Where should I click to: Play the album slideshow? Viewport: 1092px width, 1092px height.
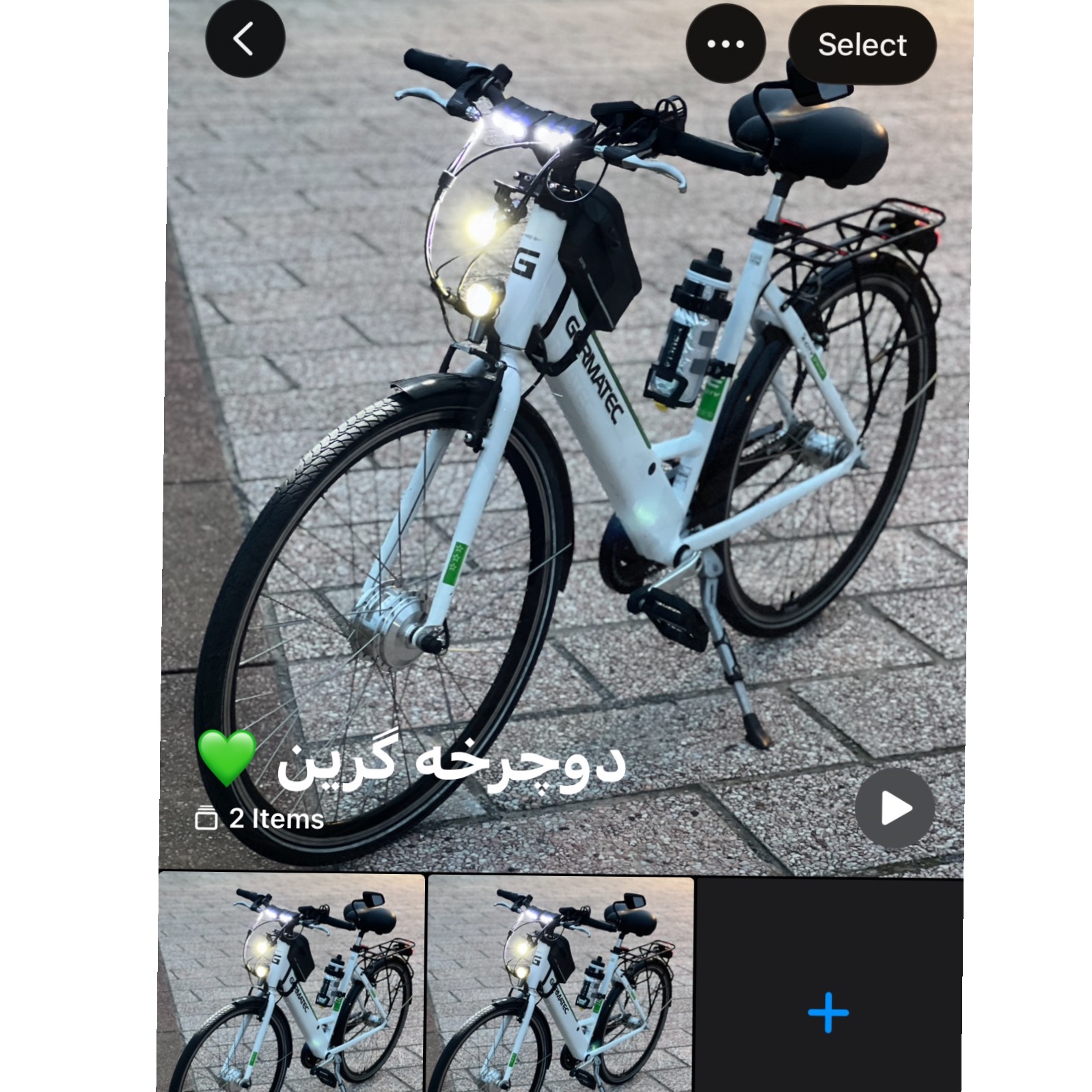895,808
